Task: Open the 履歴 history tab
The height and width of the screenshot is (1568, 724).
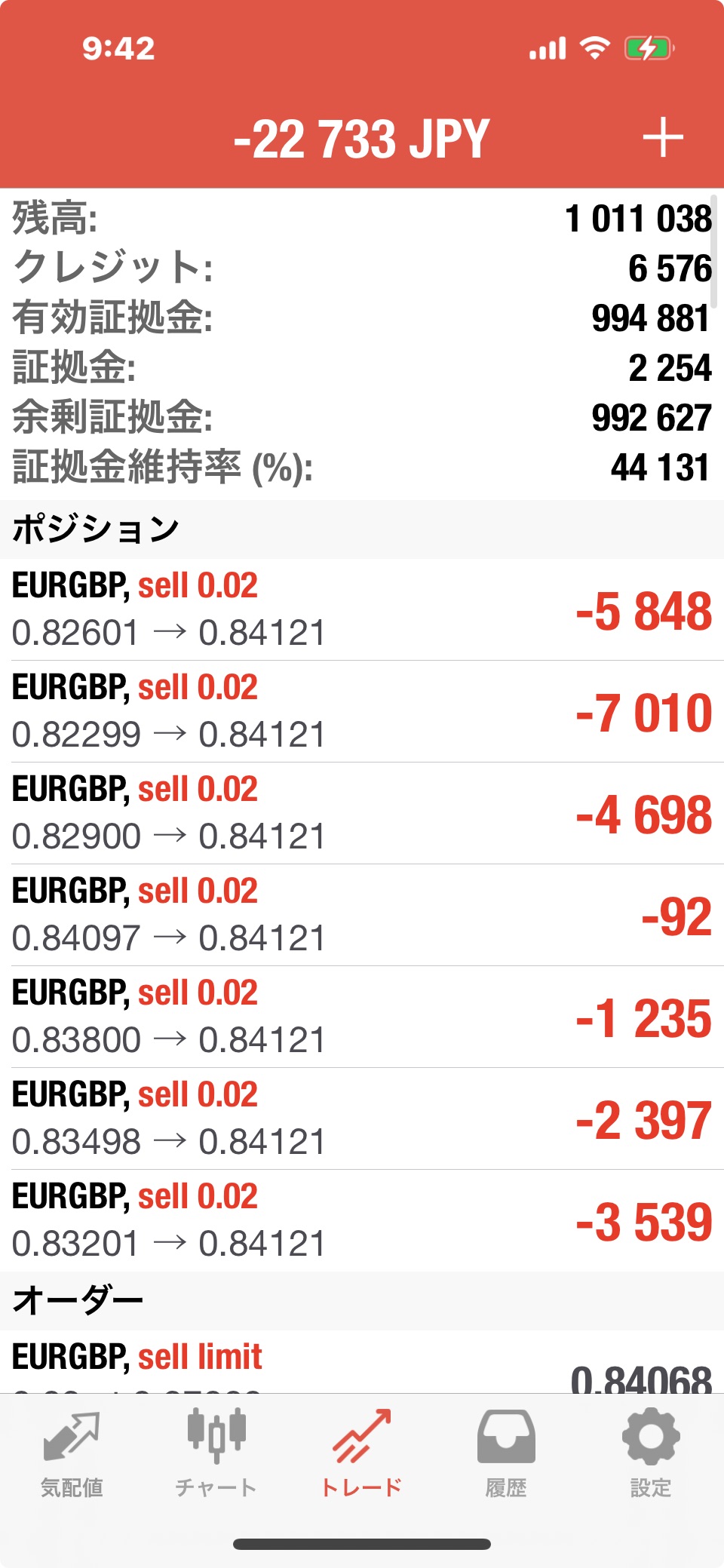Action: tap(506, 1456)
